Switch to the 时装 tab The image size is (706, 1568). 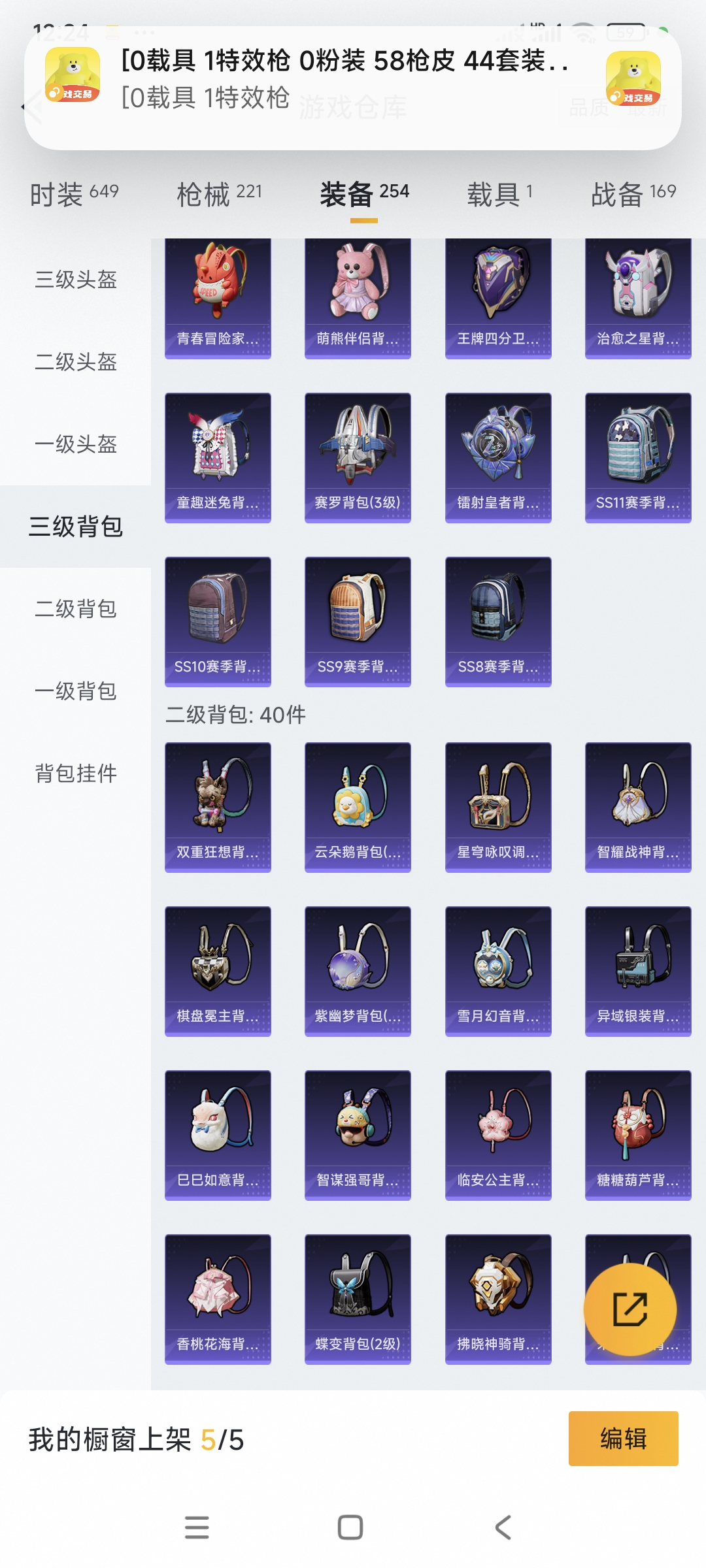tap(74, 194)
